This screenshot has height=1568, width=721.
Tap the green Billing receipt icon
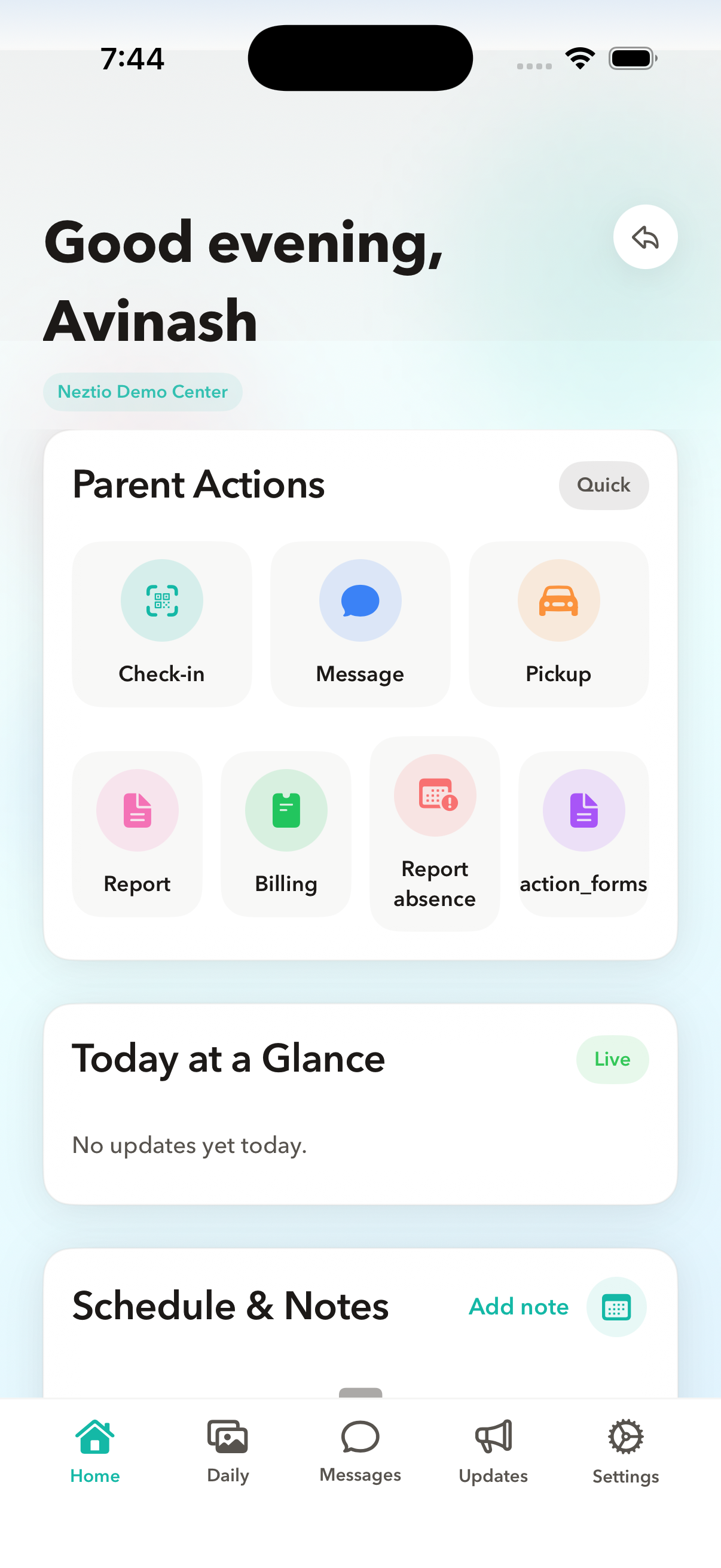pyautogui.click(x=285, y=810)
